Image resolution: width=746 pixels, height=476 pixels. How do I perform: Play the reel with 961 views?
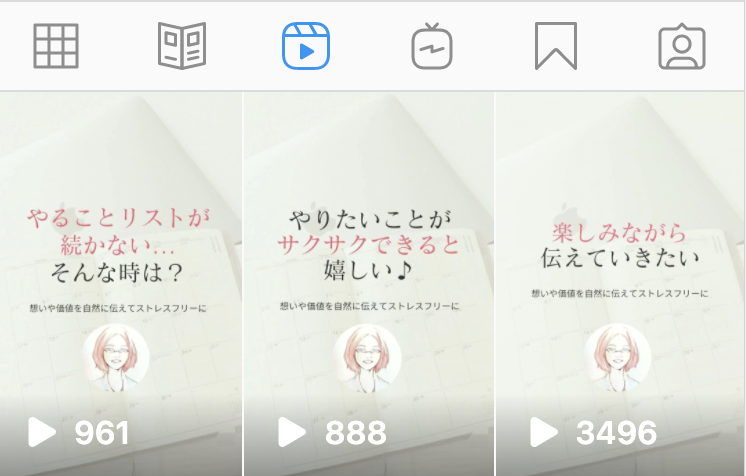[x=120, y=285]
